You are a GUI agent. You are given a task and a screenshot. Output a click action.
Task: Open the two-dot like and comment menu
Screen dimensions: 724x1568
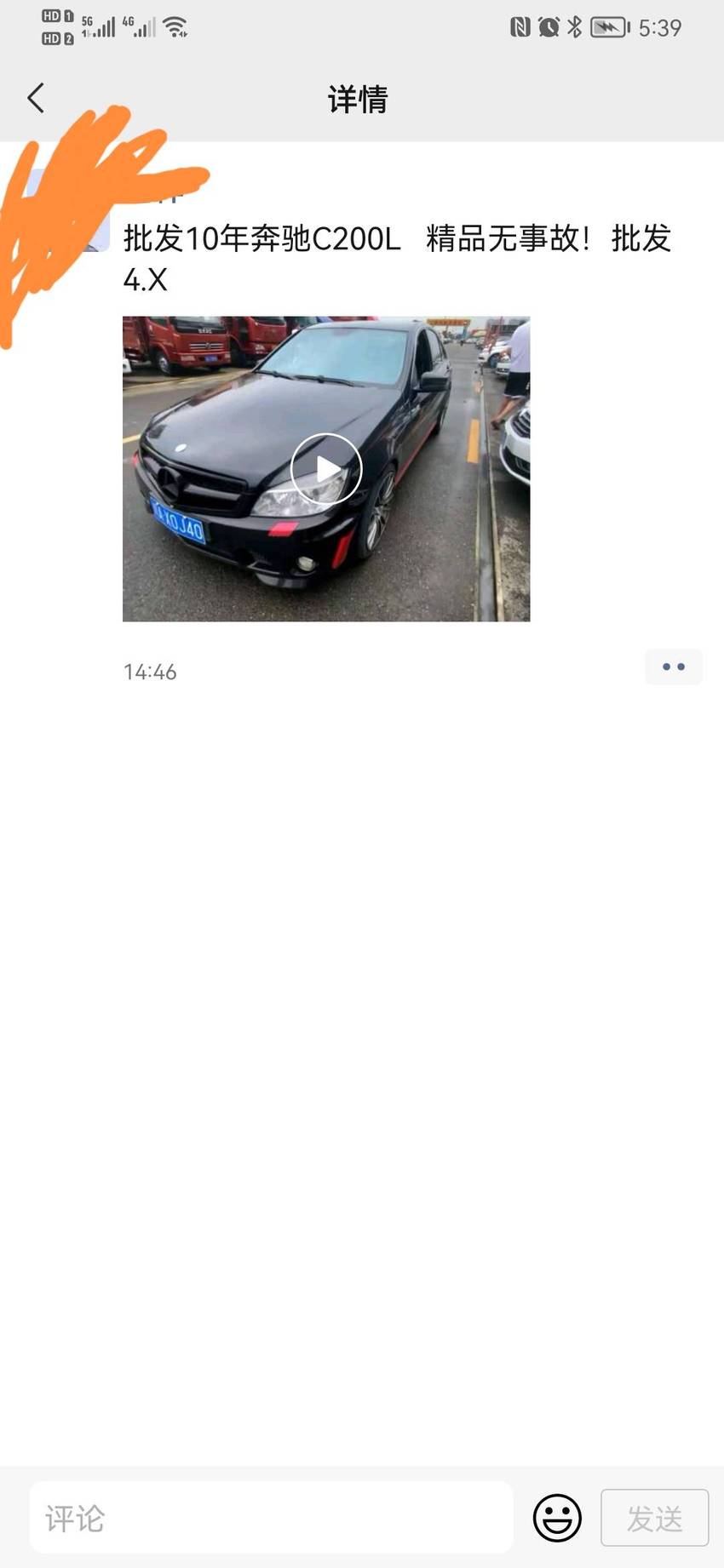click(674, 667)
